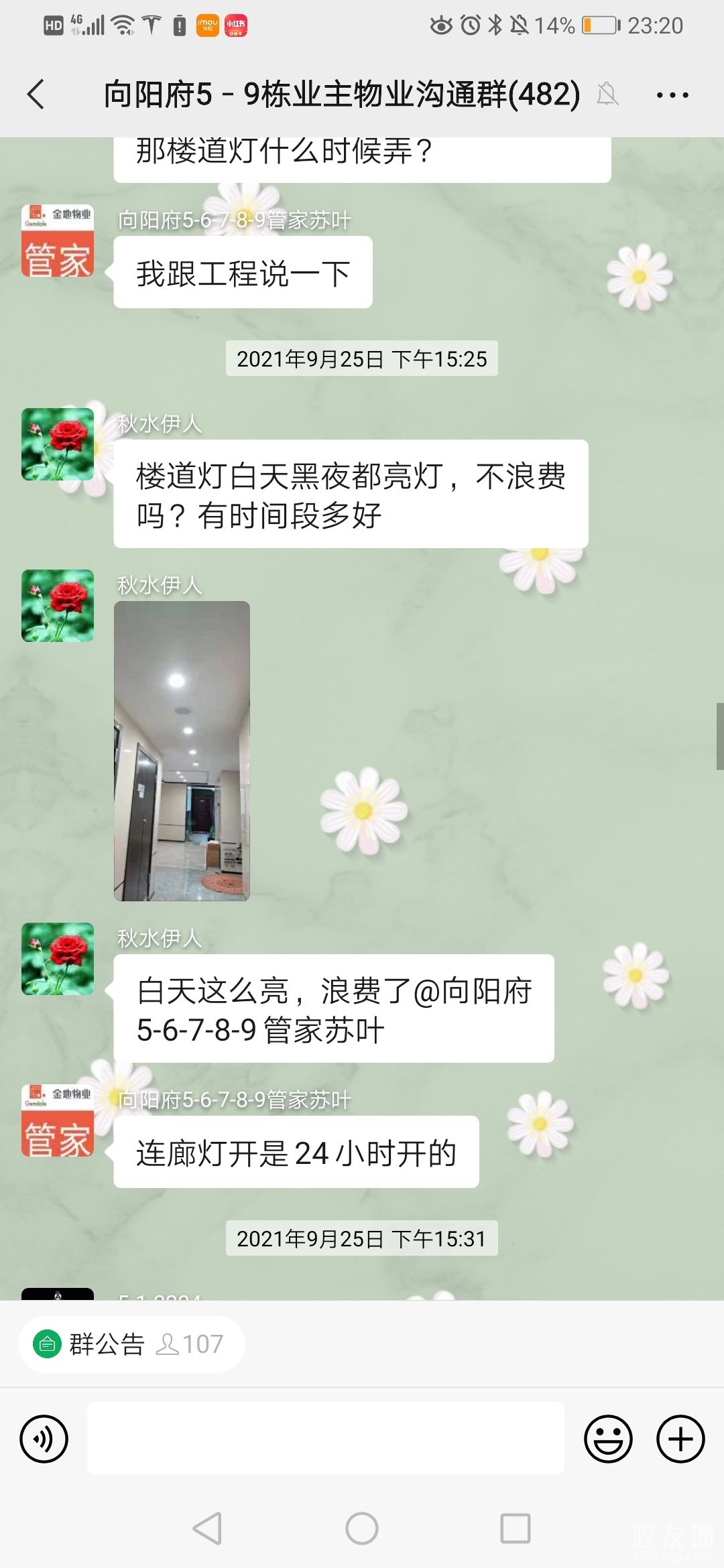Open the emoji picker
This screenshot has height=1568, width=724.
[x=608, y=1439]
